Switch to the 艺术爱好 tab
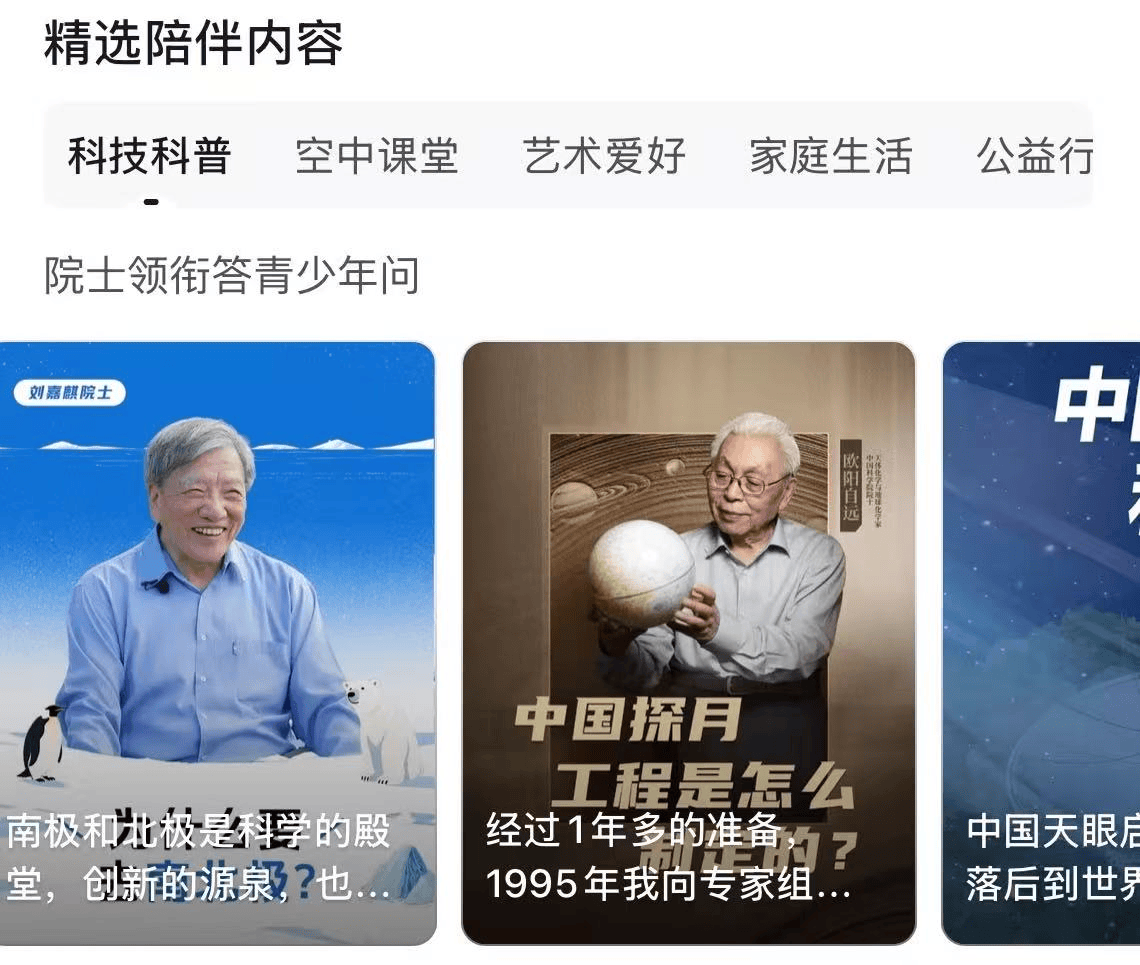 pos(604,157)
